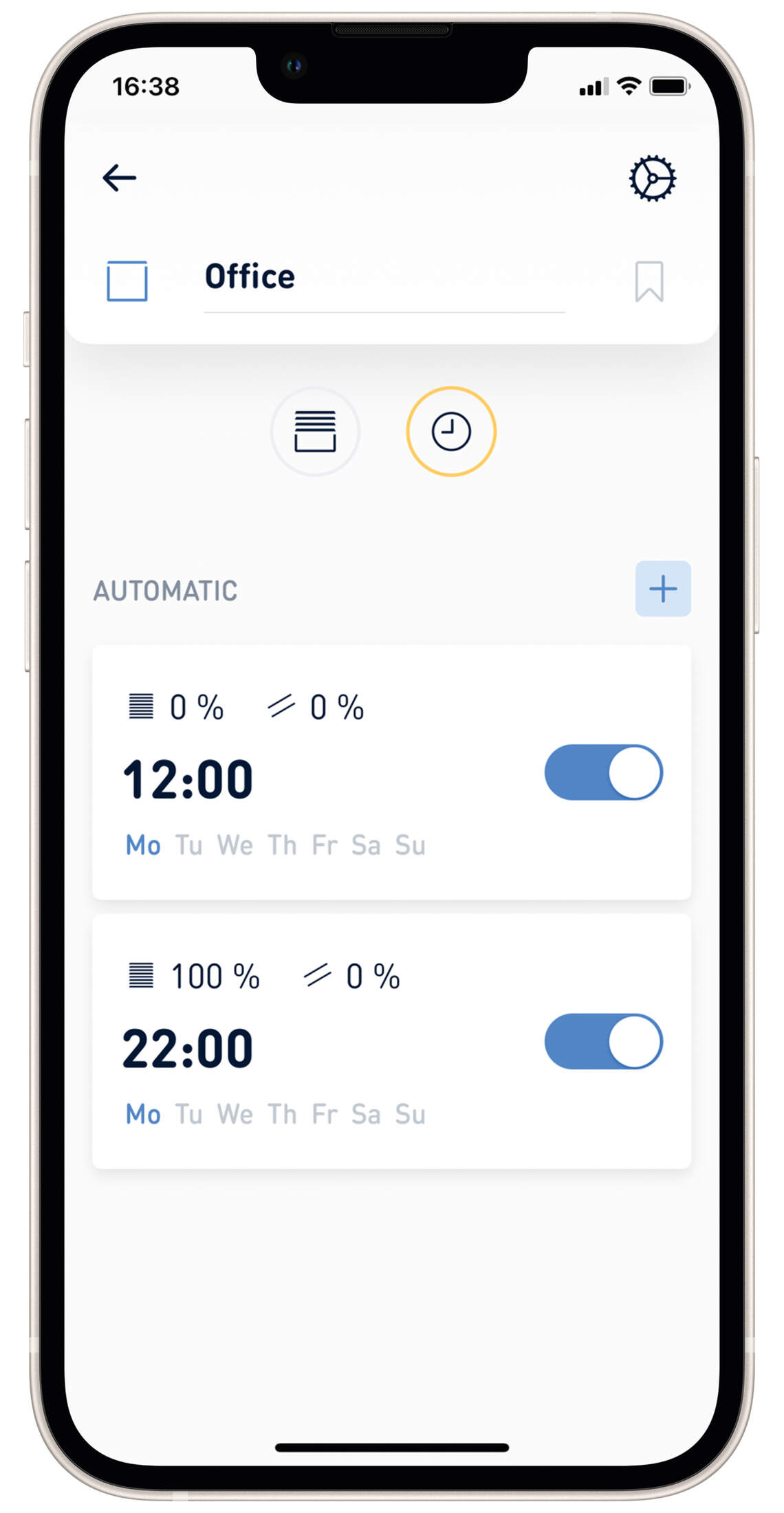
Task: Open the settings gear
Action: click(x=652, y=179)
